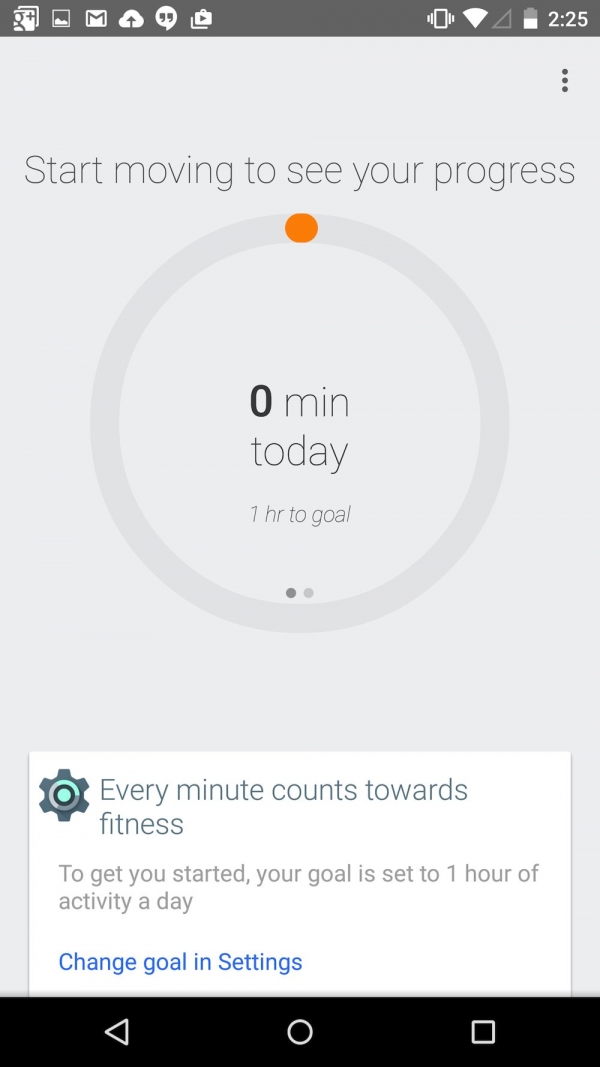Viewport: 600px width, 1067px height.
Task: Tap the 0 min today progress ring
Action: pos(300,423)
